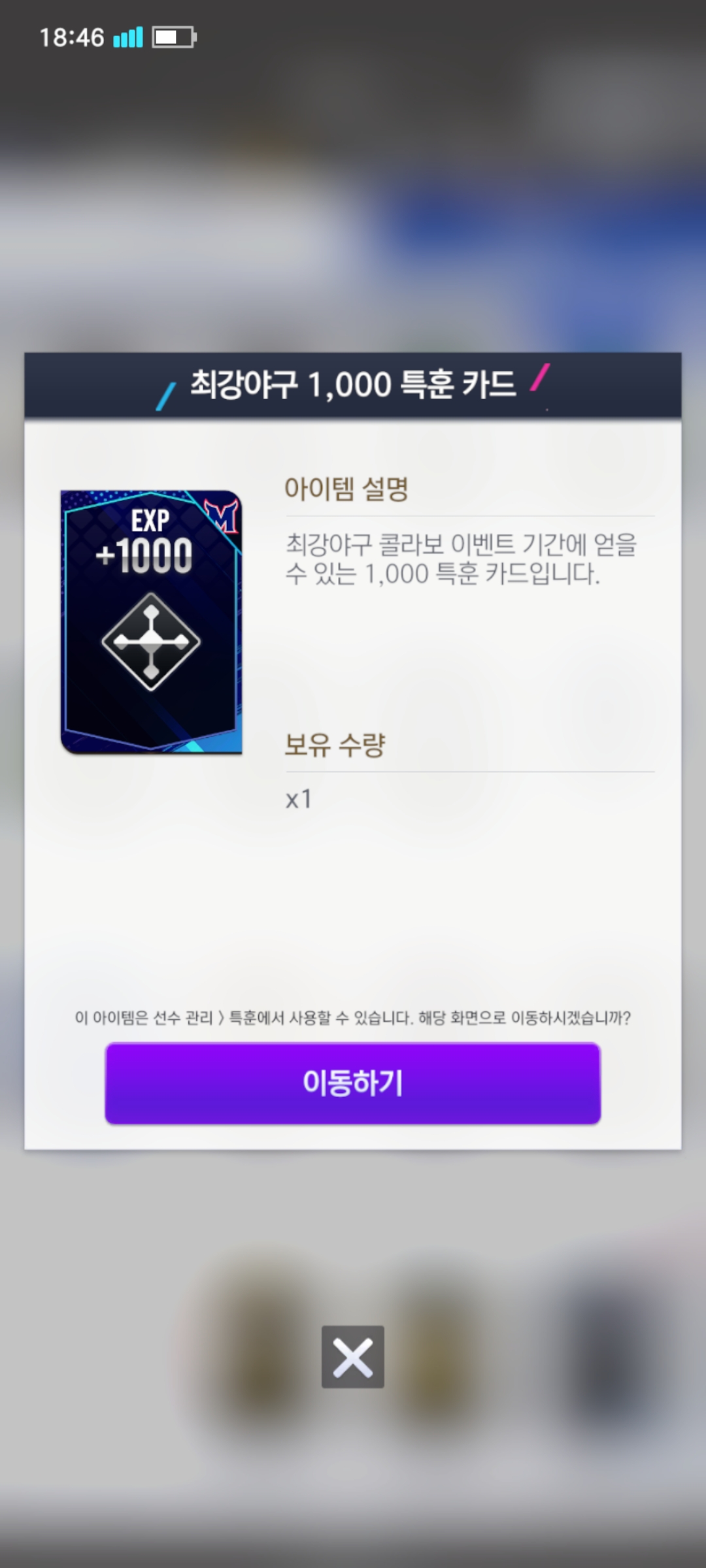
Task: Close the item detail dialog
Action: tap(352, 1356)
